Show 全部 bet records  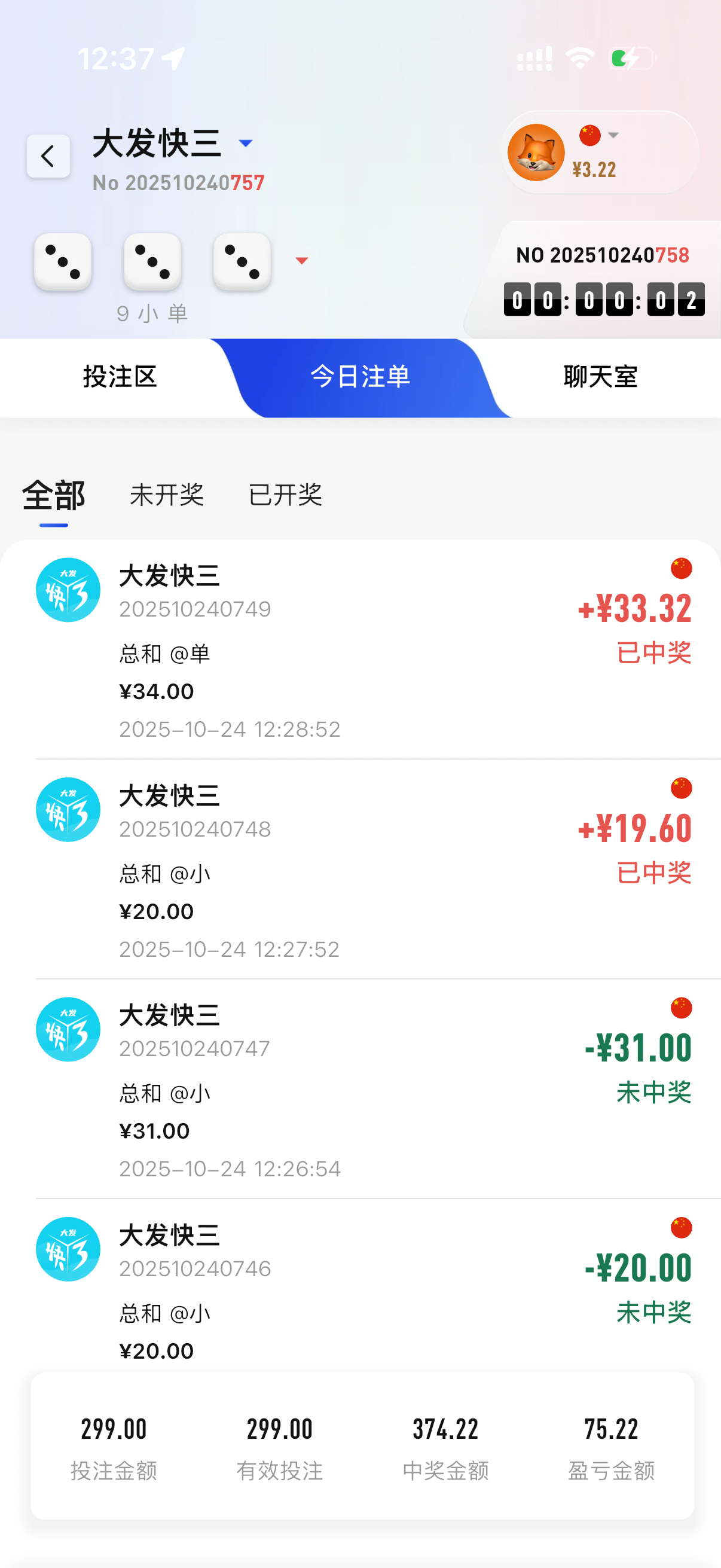pos(54,495)
